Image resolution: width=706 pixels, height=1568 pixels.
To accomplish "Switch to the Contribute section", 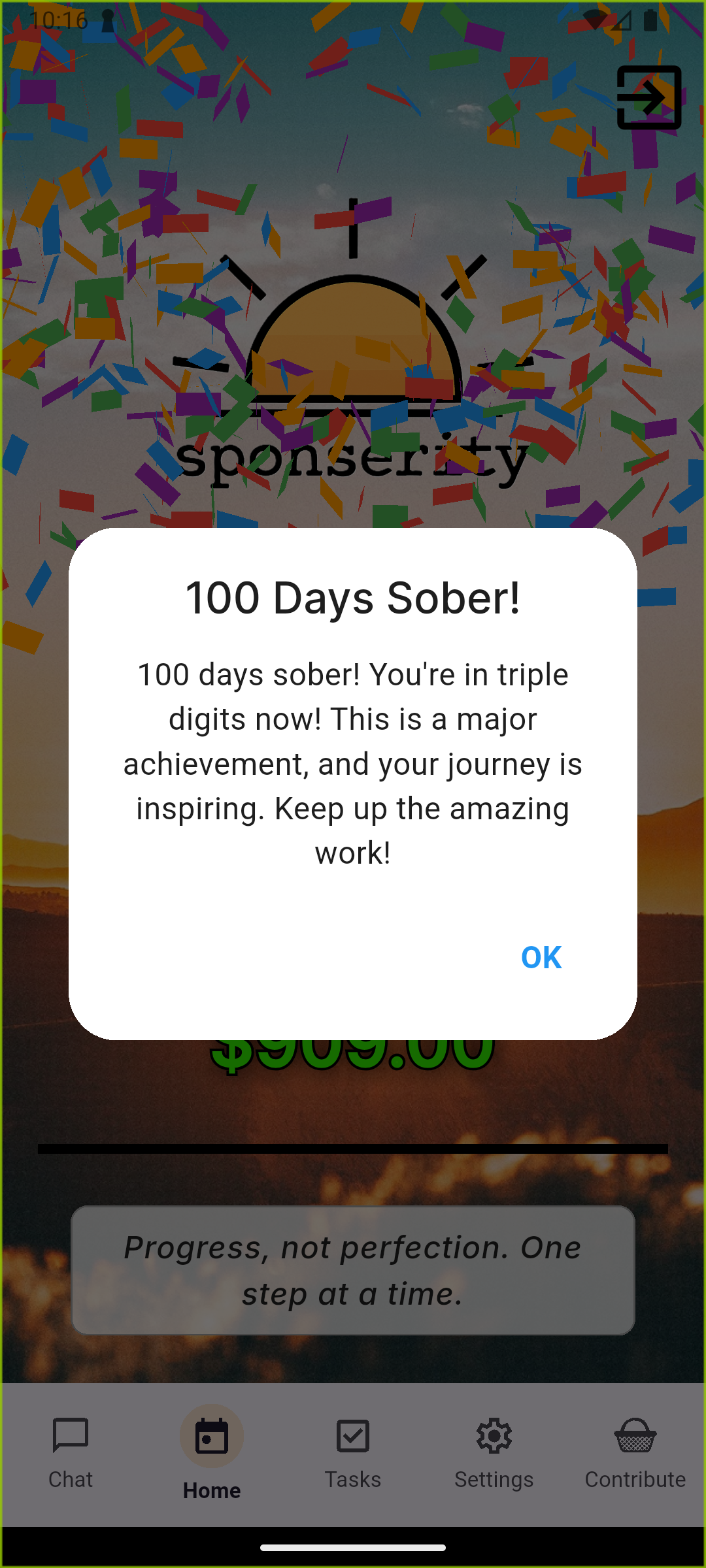I will 635,1457.
